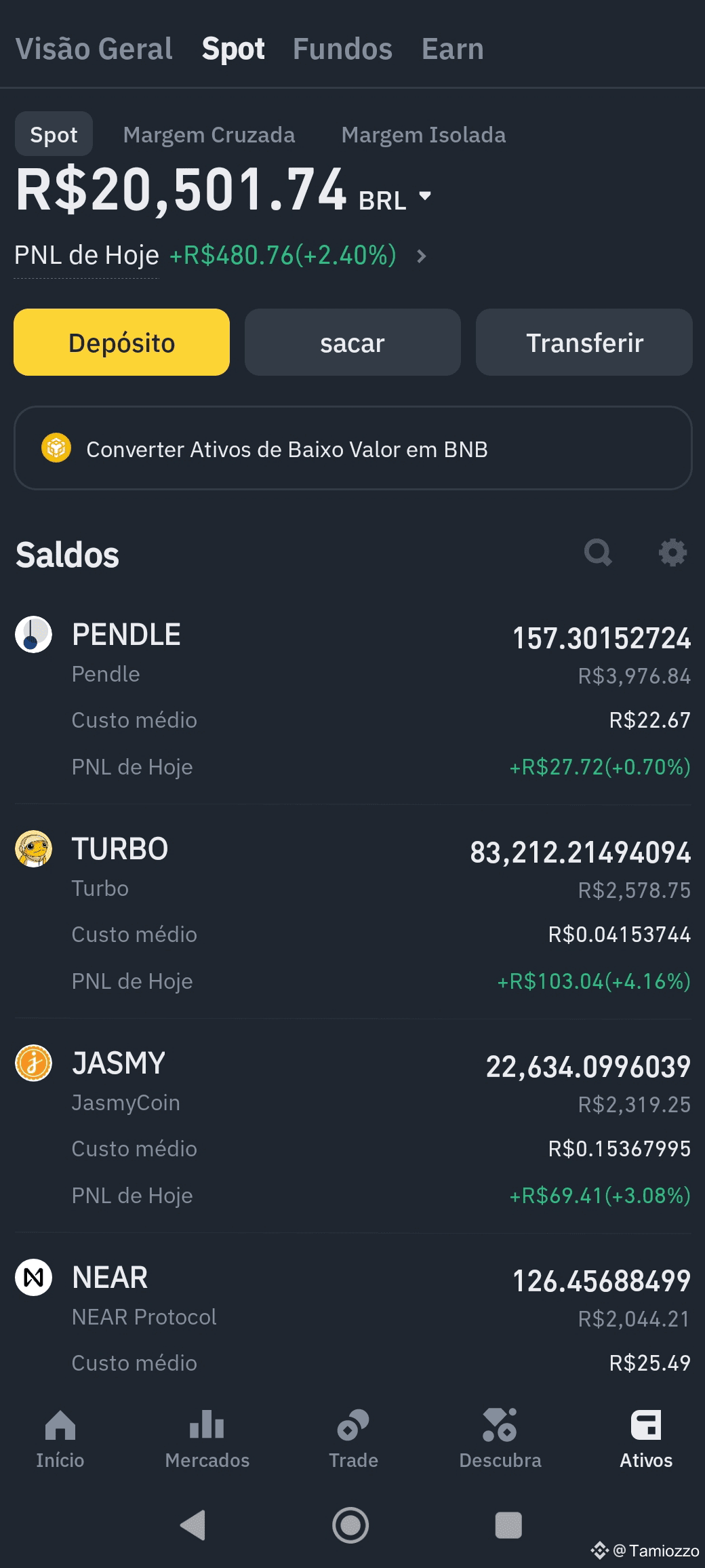Switch to the Visão Geral tab
The height and width of the screenshot is (1568, 705).
[94, 49]
